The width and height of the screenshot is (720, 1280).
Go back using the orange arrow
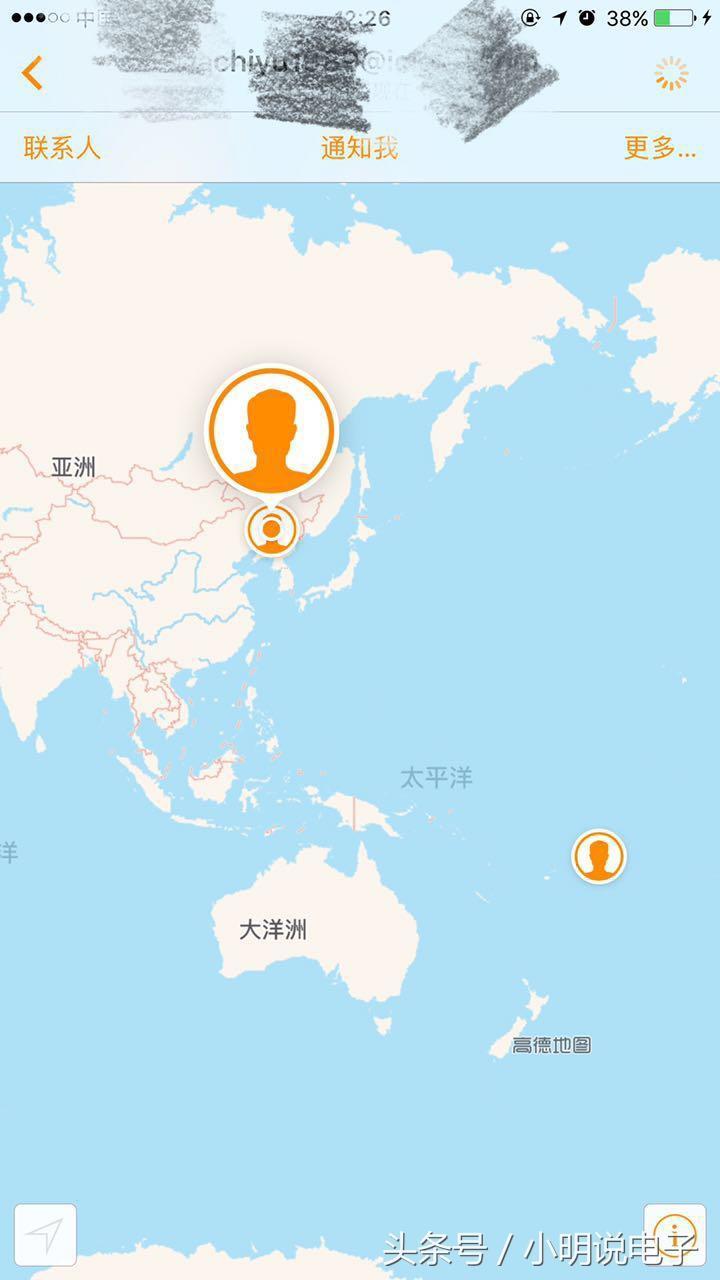pos(33,73)
